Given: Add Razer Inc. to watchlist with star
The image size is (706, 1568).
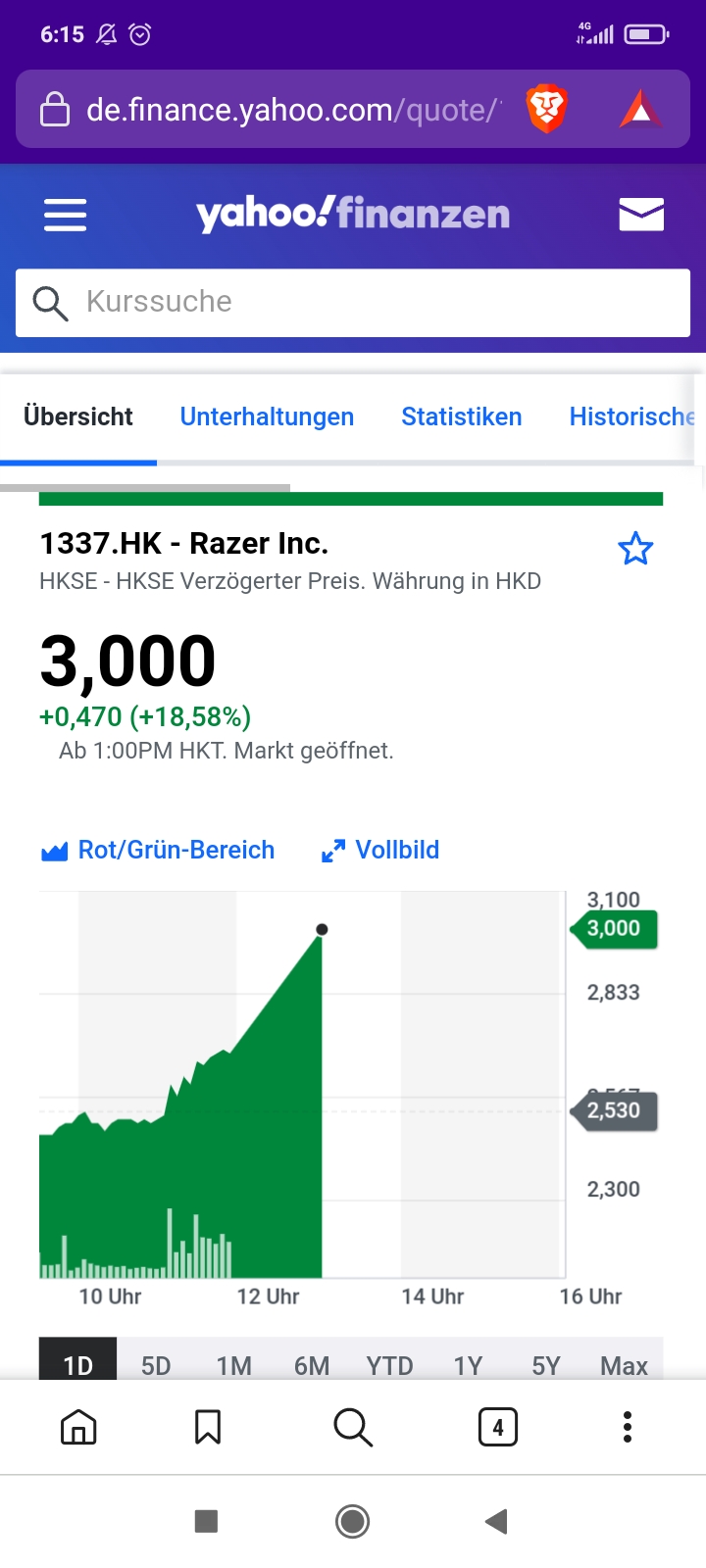Looking at the screenshot, I should (x=635, y=549).
